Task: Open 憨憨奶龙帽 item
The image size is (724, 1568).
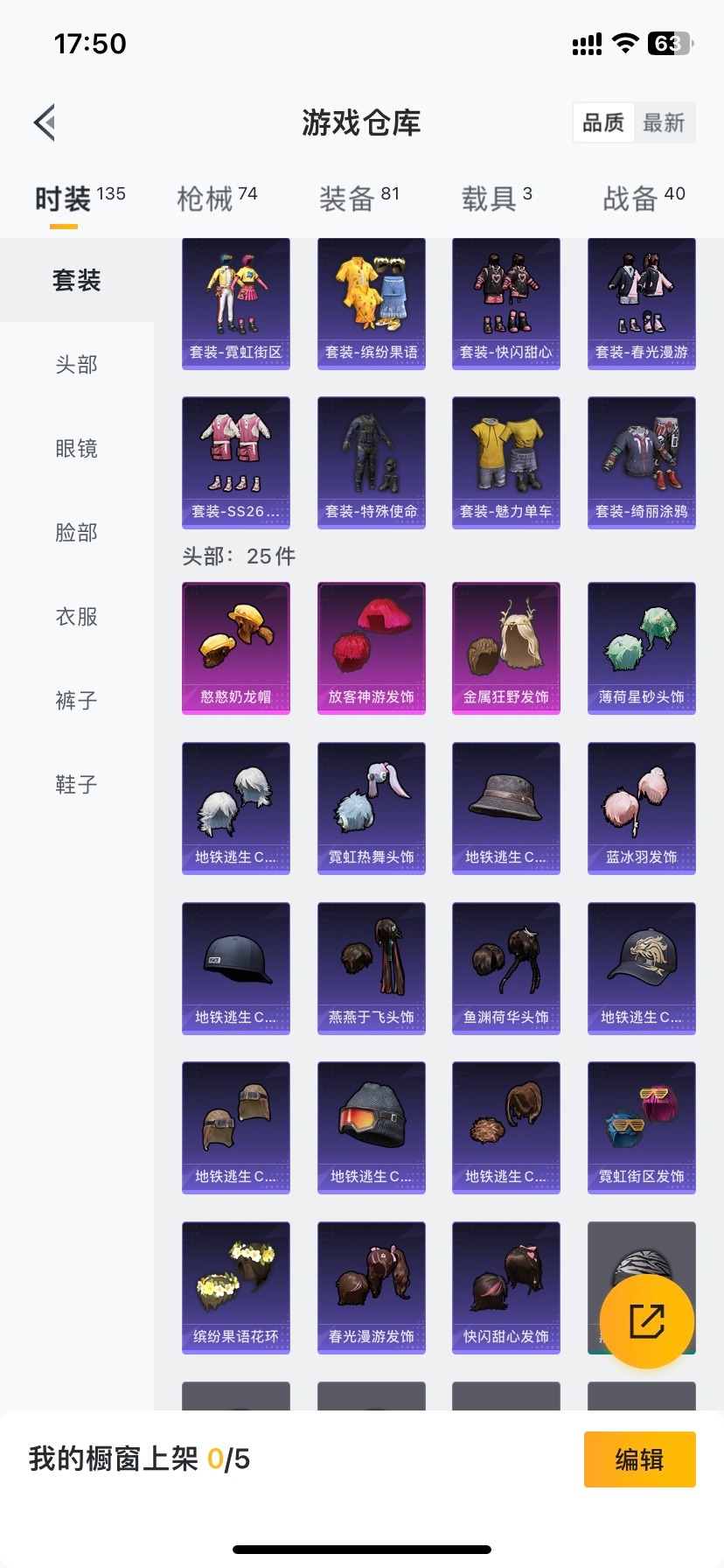Action: point(236,648)
